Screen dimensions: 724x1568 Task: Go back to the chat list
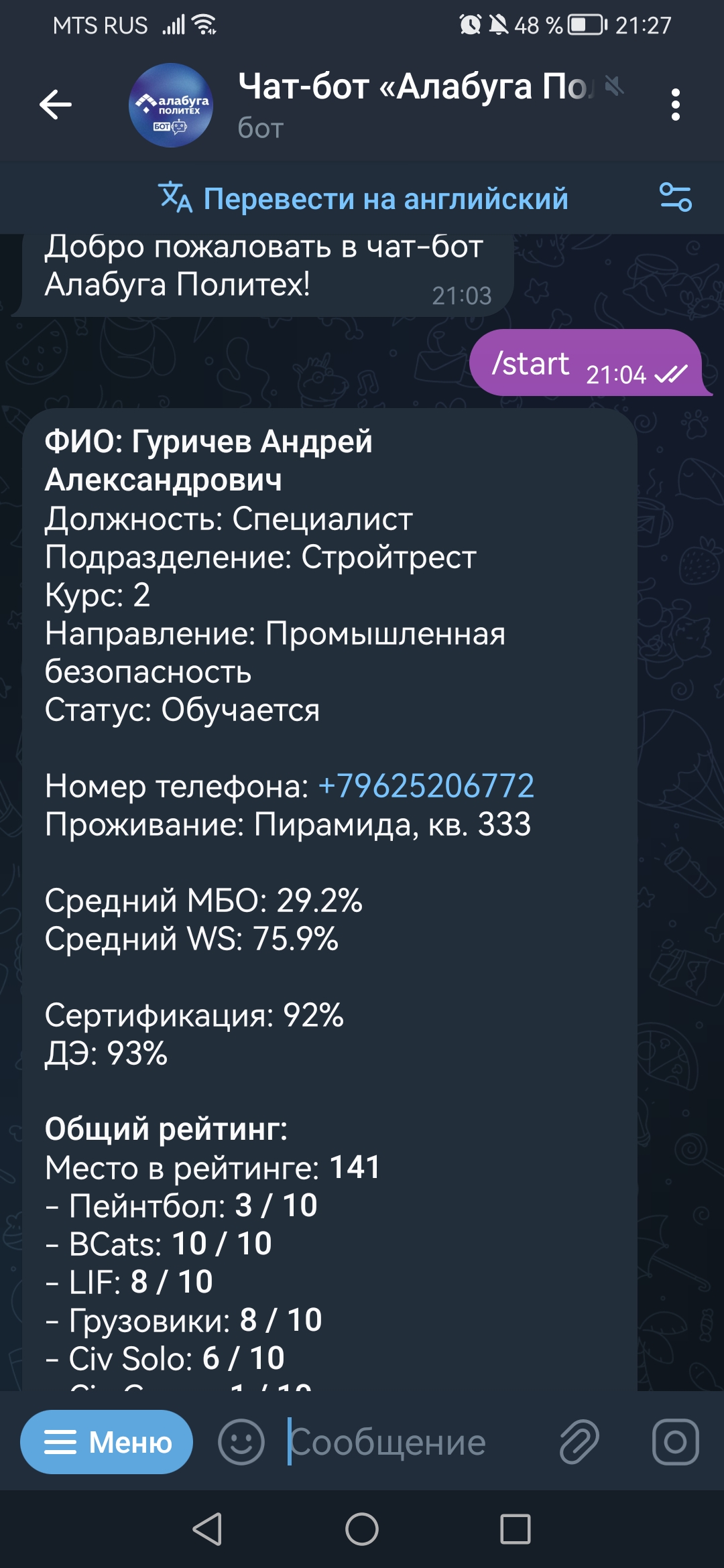56,105
